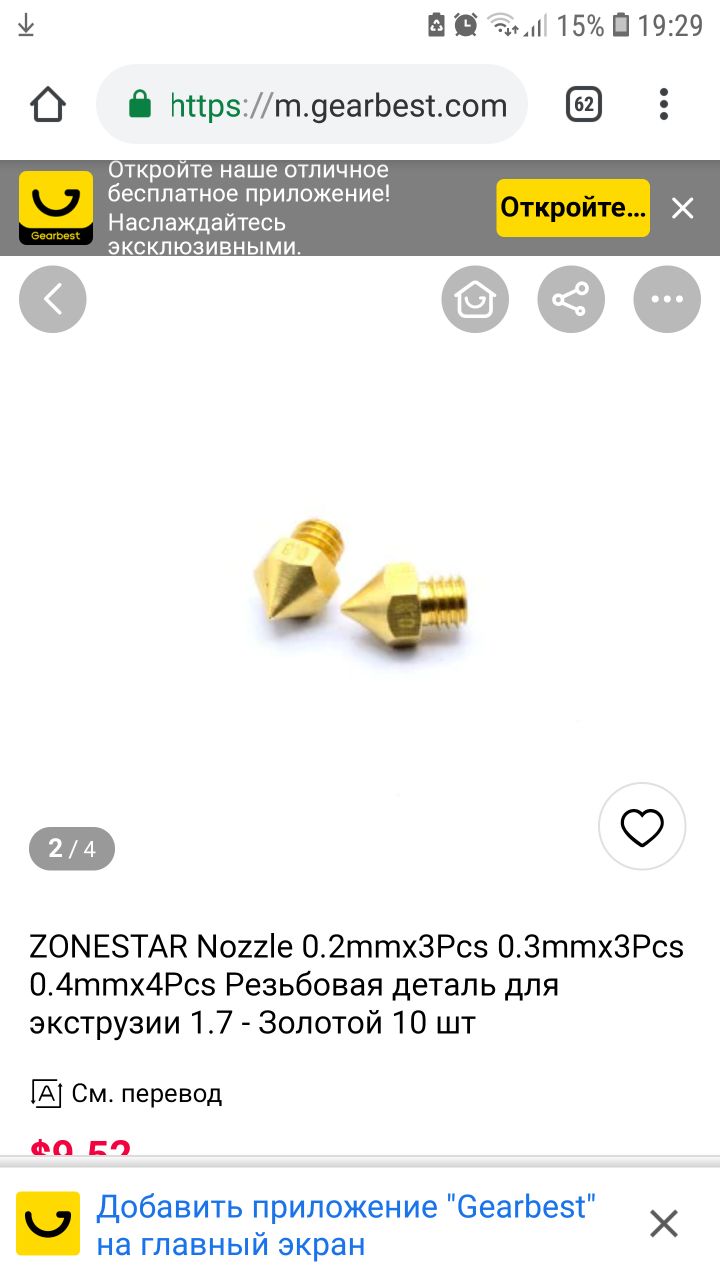Open the tab switcher showing 62
This screenshot has height=1280, width=720.
coord(584,104)
